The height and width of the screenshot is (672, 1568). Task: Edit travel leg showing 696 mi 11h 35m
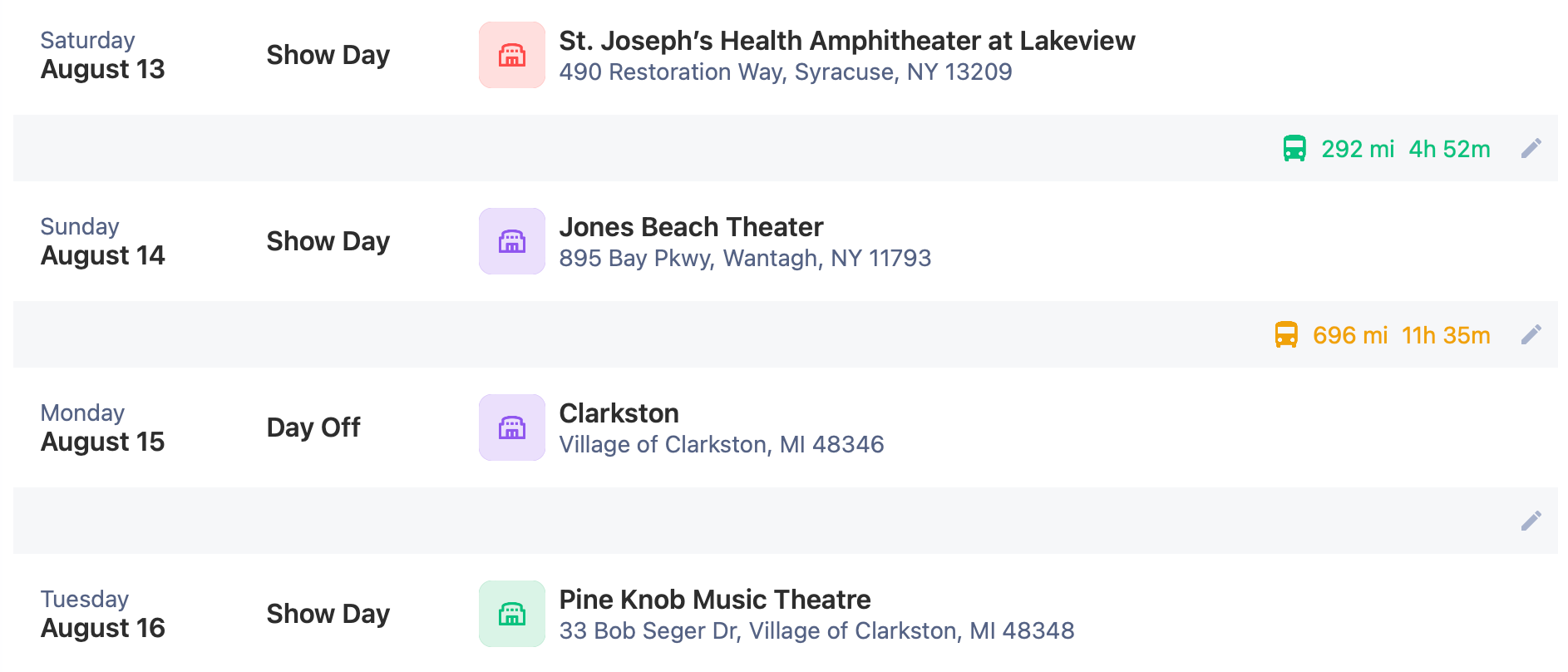(x=1531, y=334)
